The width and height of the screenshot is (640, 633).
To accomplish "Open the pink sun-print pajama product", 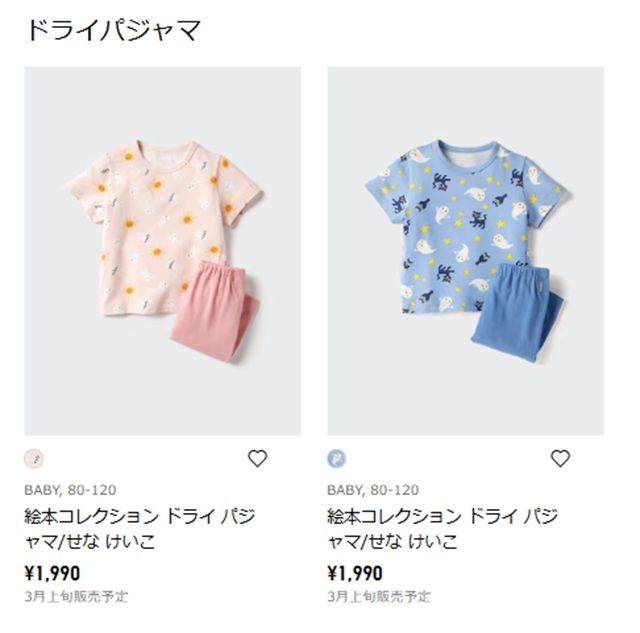I will pyautogui.click(x=162, y=250).
